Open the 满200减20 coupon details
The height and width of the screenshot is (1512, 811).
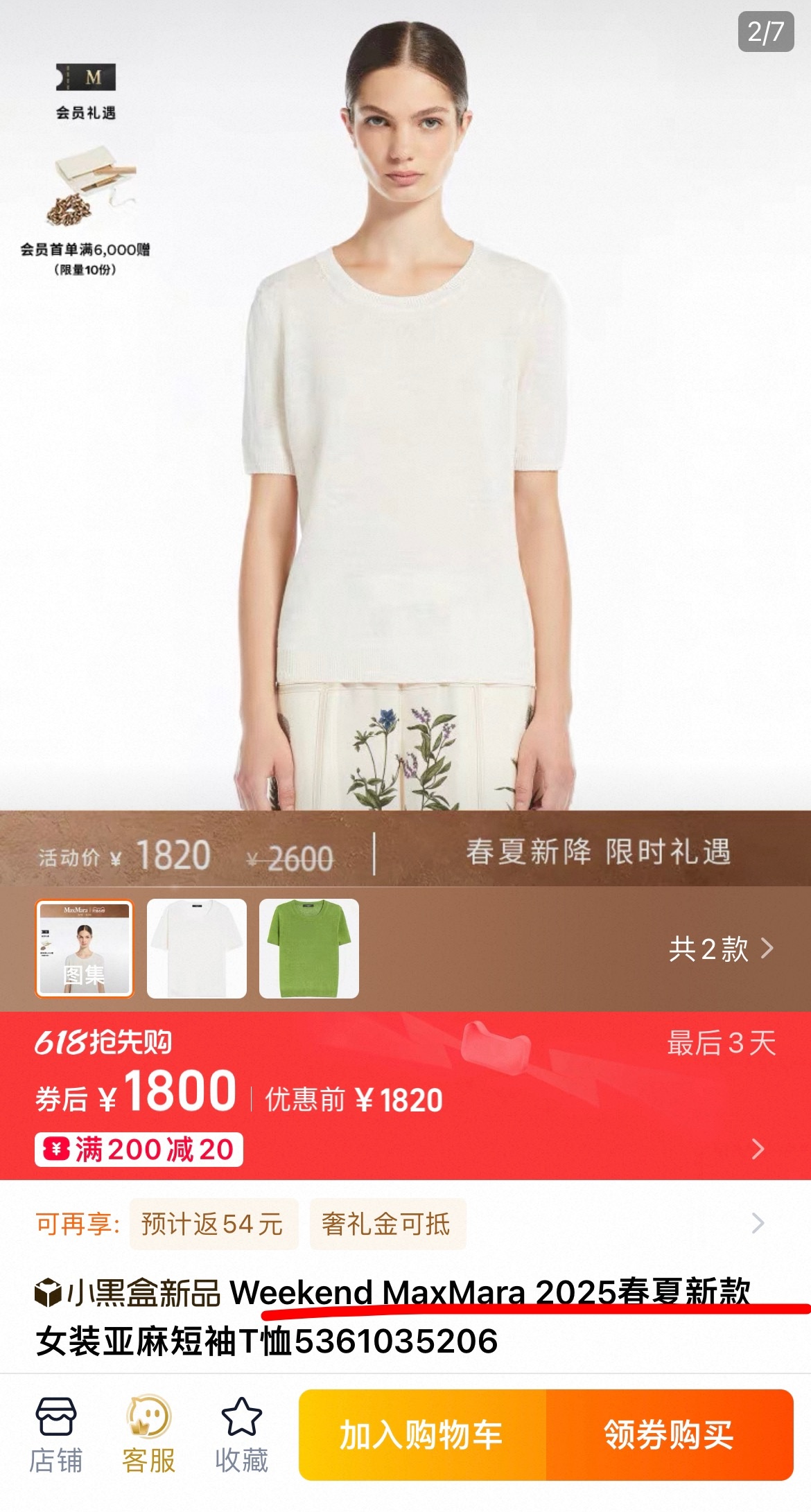click(x=139, y=1150)
